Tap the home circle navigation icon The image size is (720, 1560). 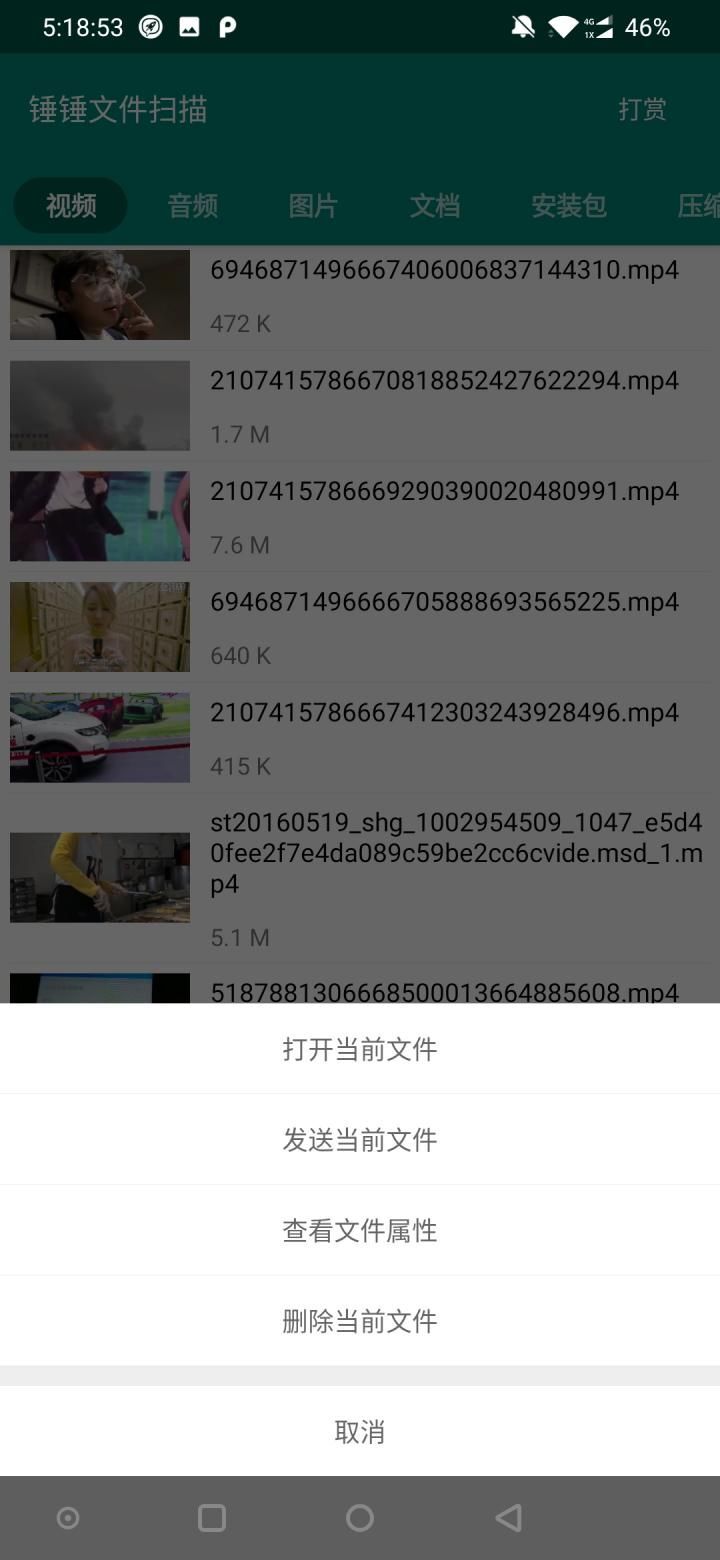tap(359, 1518)
